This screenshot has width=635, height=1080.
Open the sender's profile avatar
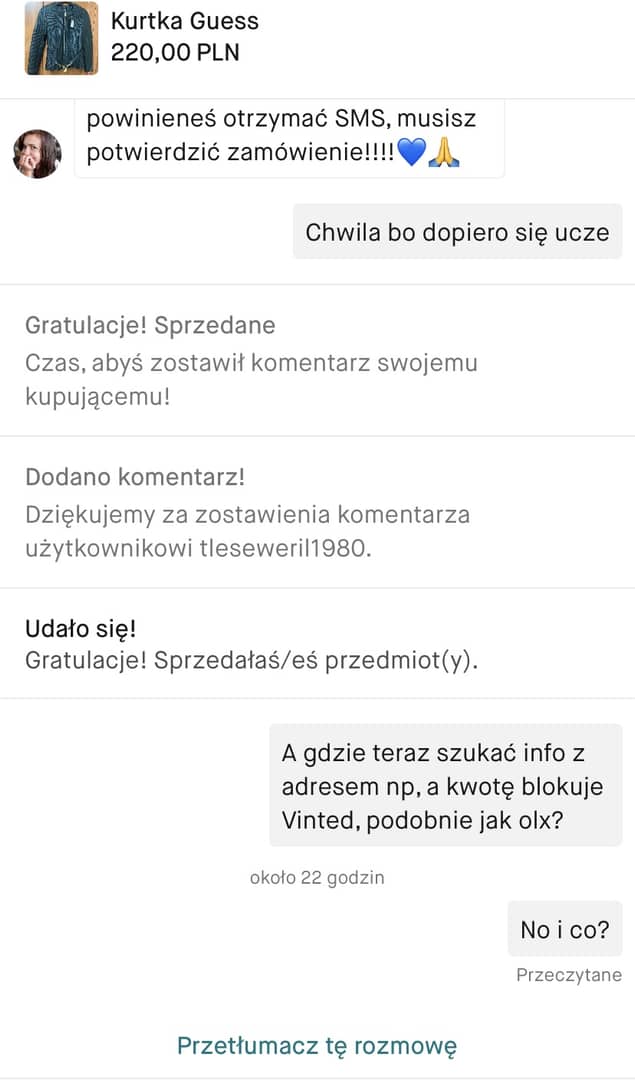37,154
